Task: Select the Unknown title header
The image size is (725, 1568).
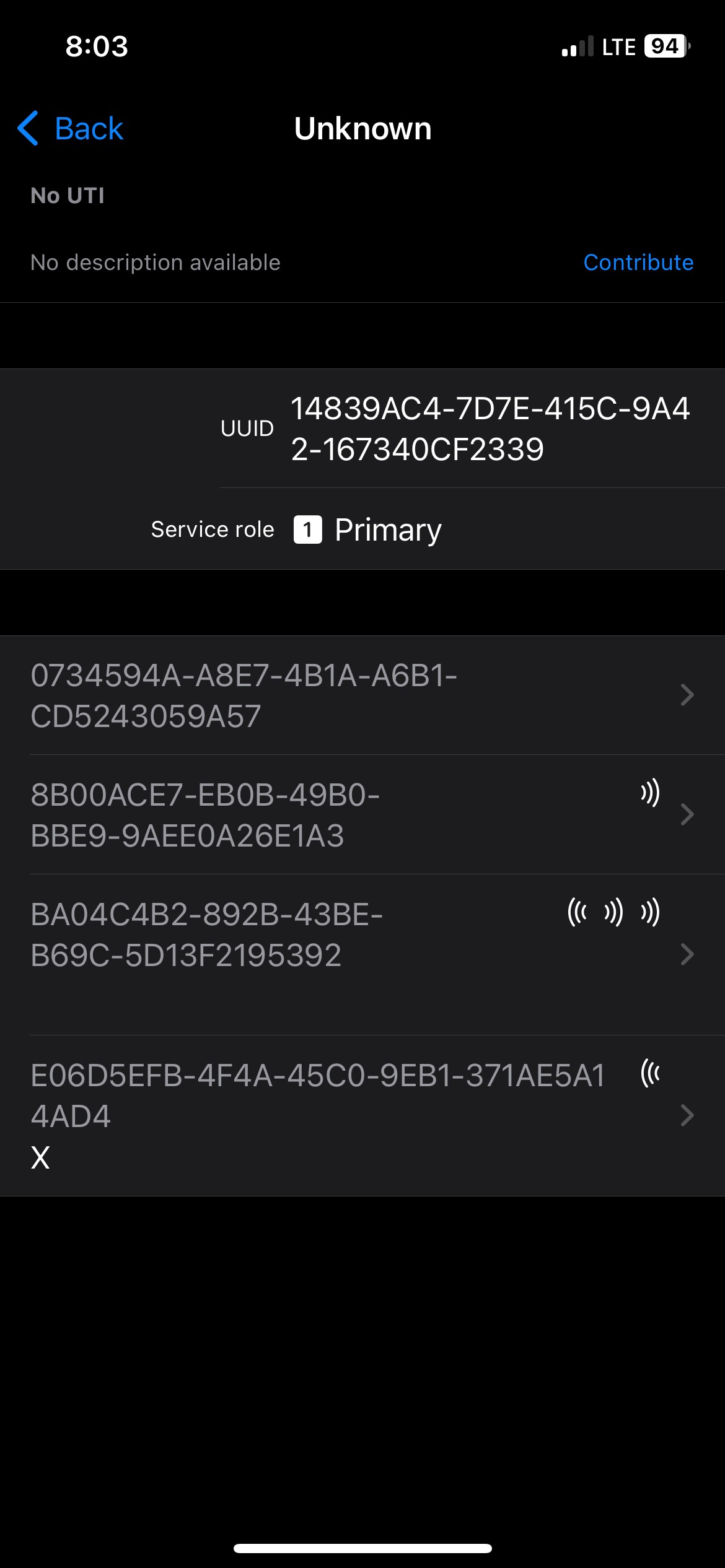Action: 362,128
